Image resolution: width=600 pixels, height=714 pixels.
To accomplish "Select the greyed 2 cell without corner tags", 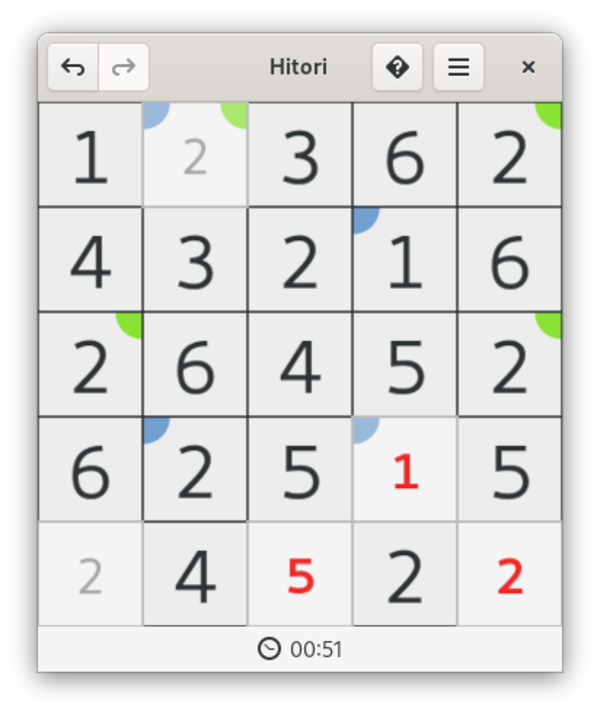I will click(90, 575).
